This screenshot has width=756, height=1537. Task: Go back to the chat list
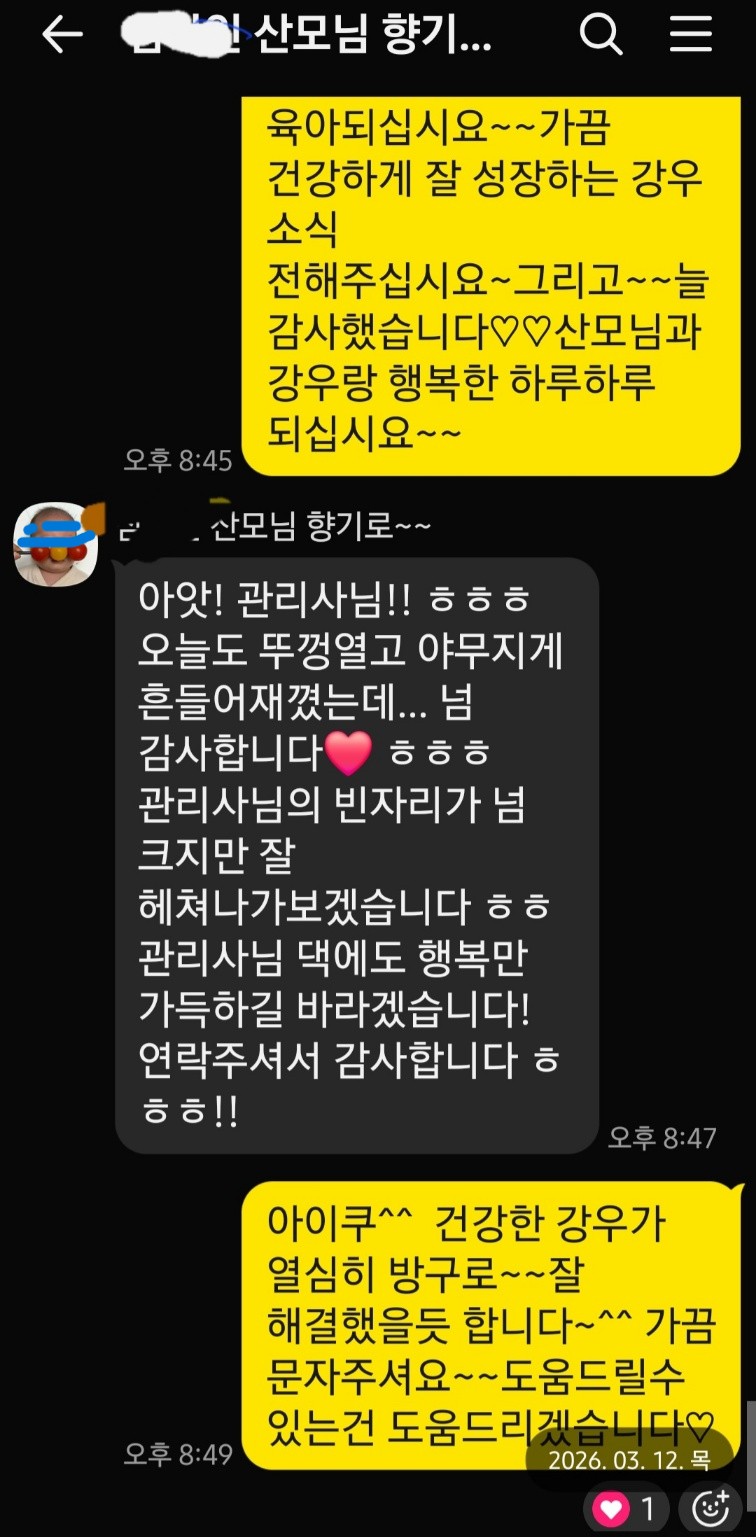[62, 36]
